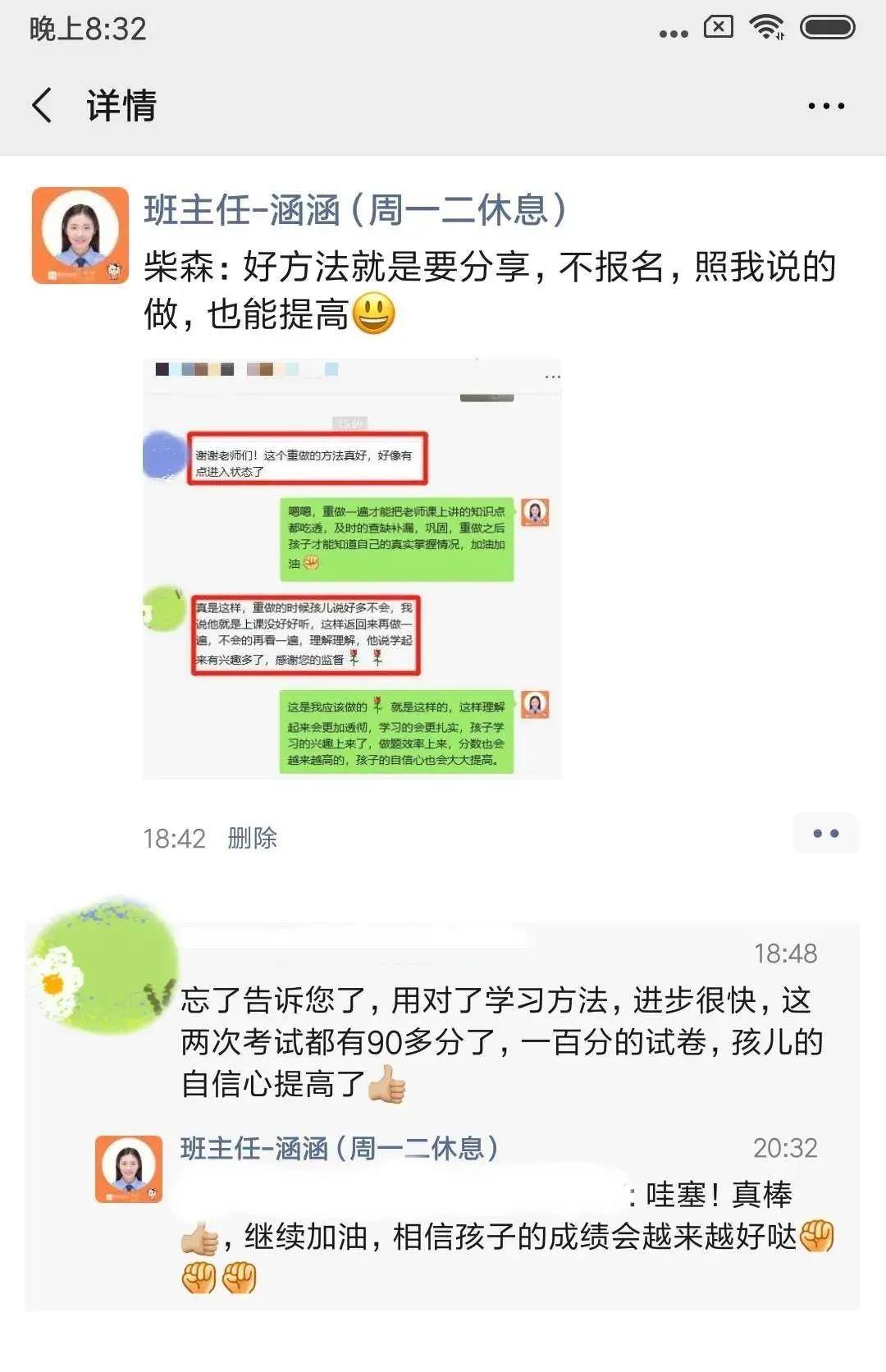
Task: Open the flower avatar of the commenter
Action: [103, 966]
